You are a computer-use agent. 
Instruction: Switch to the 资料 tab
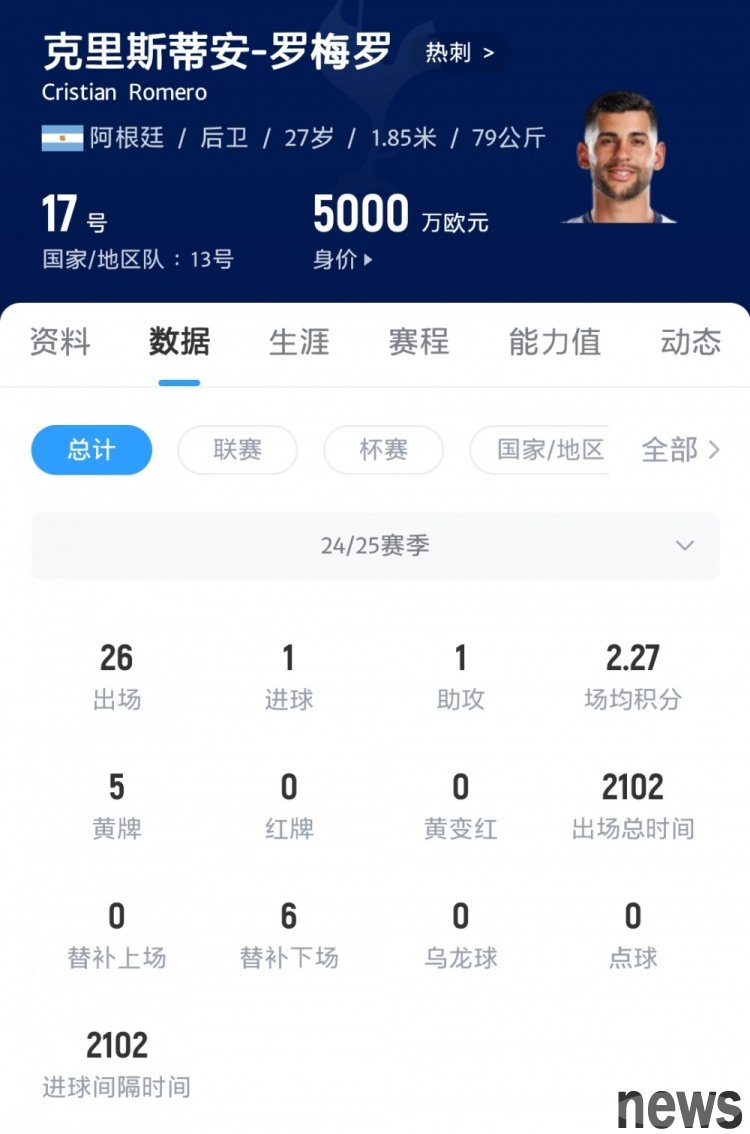pyautogui.click(x=60, y=342)
